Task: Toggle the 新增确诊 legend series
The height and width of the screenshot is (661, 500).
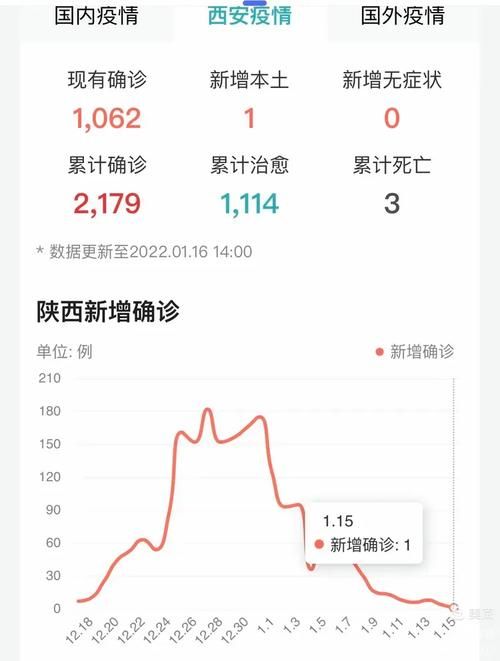Action: click(x=415, y=352)
